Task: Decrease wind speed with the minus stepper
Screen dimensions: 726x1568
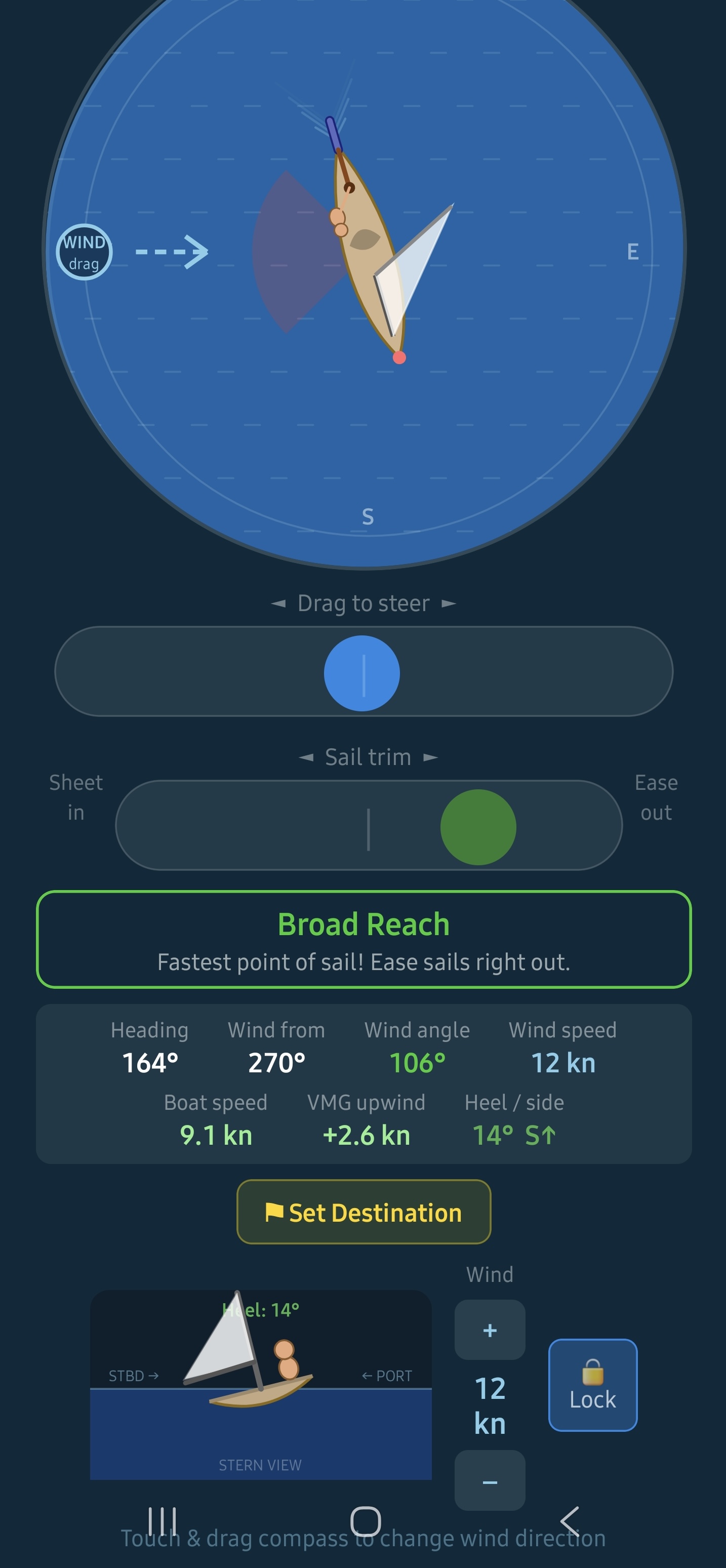Action: (x=489, y=1480)
